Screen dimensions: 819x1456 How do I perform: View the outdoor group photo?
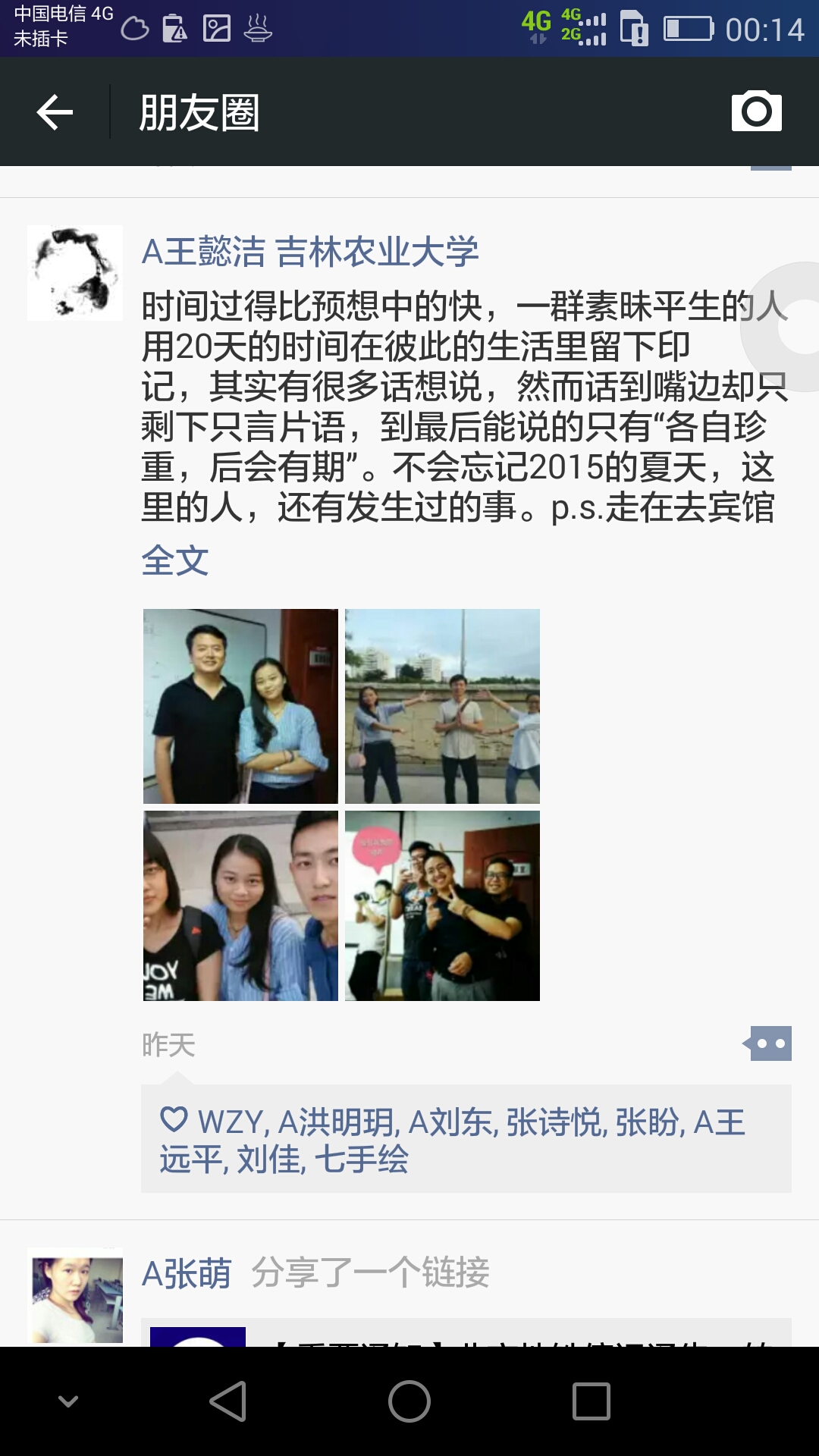point(442,706)
